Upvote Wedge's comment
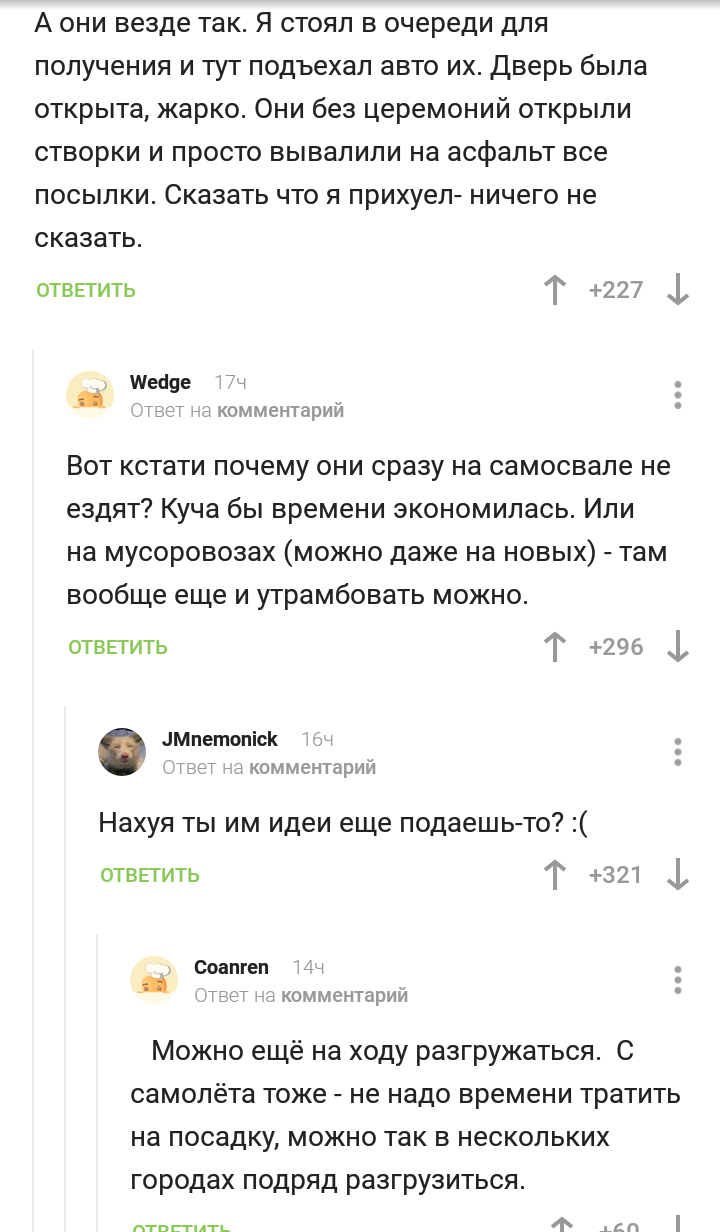Screen dimensions: 720x1232 [x=554, y=647]
